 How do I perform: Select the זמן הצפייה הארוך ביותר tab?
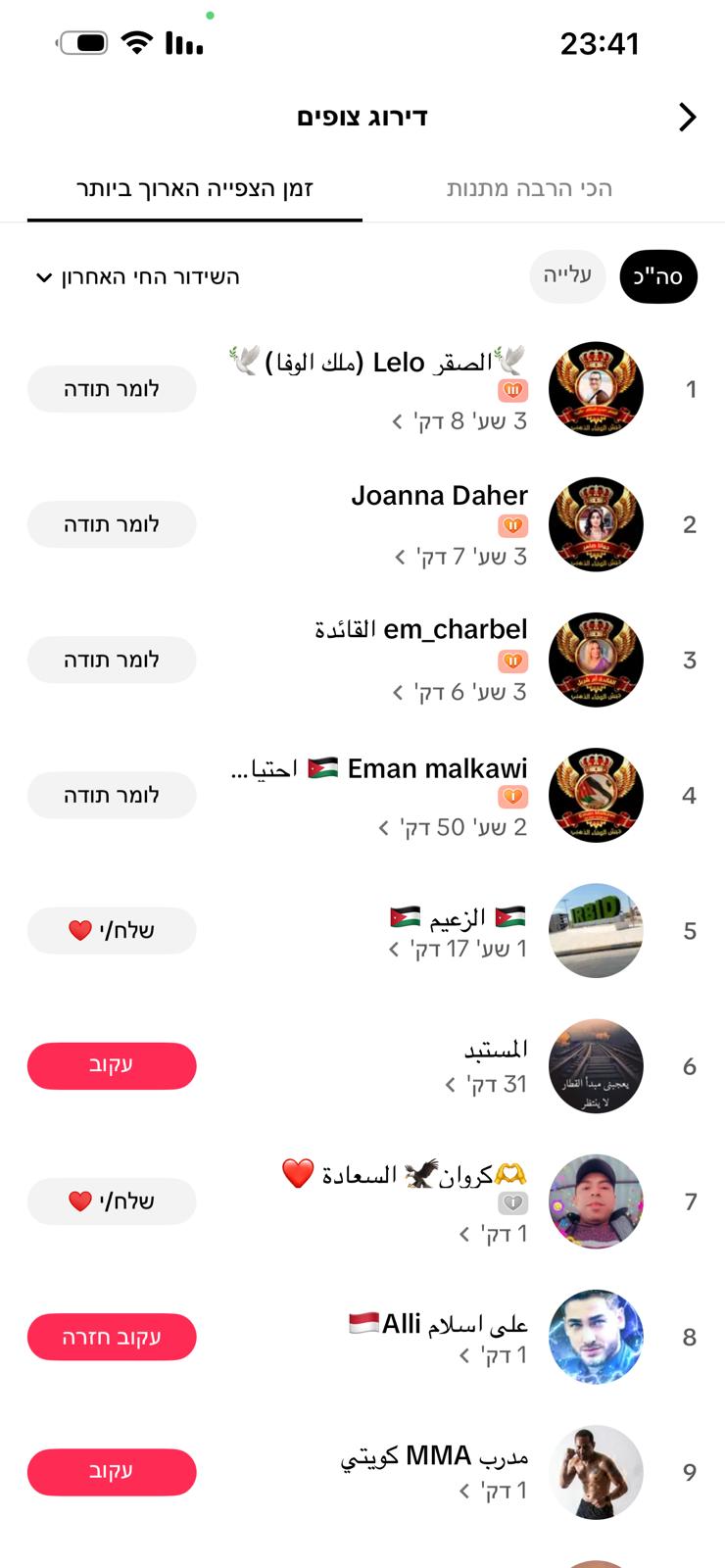(195, 188)
